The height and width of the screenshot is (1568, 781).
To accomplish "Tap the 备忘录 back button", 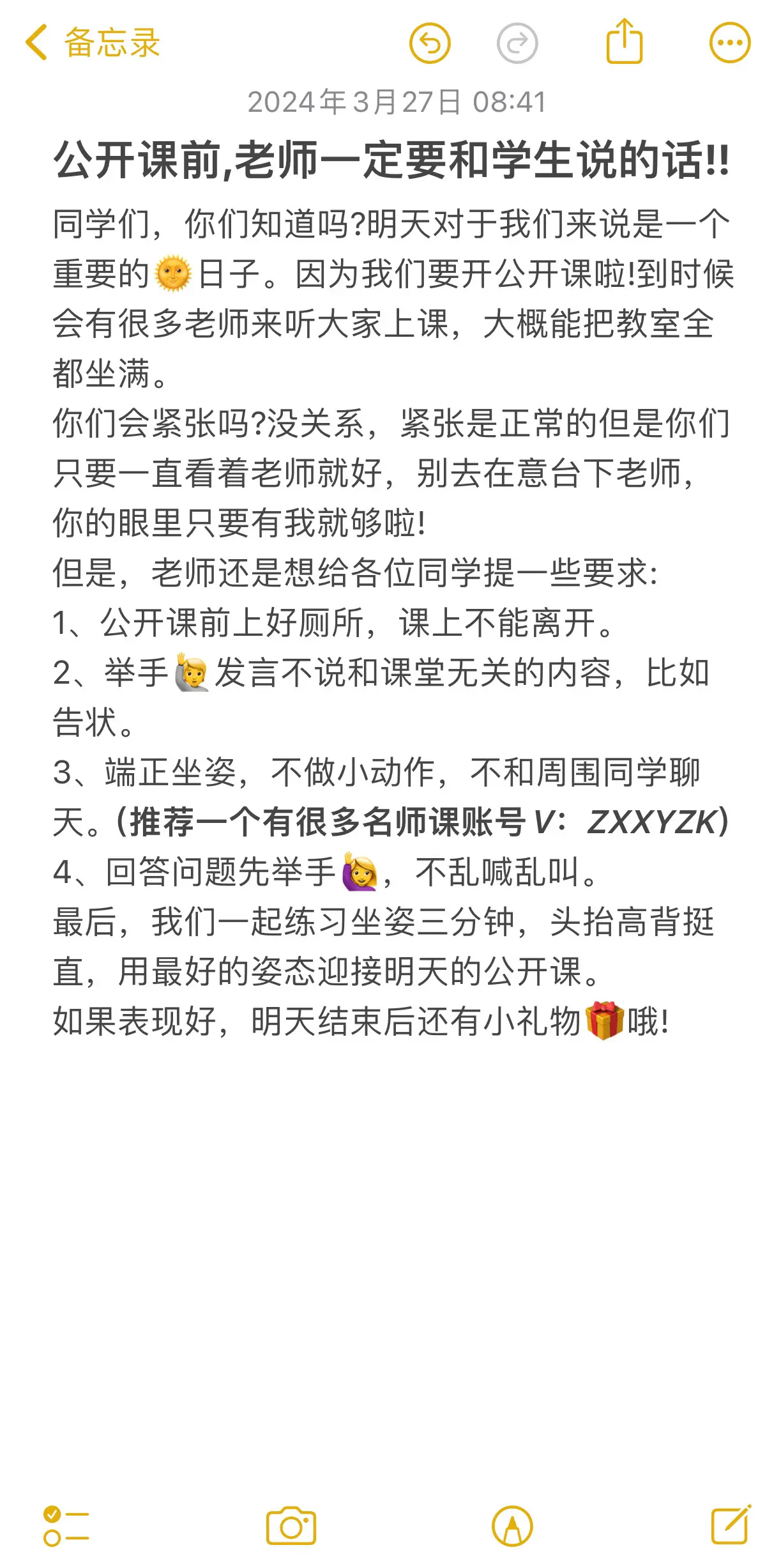I will click(112, 42).
